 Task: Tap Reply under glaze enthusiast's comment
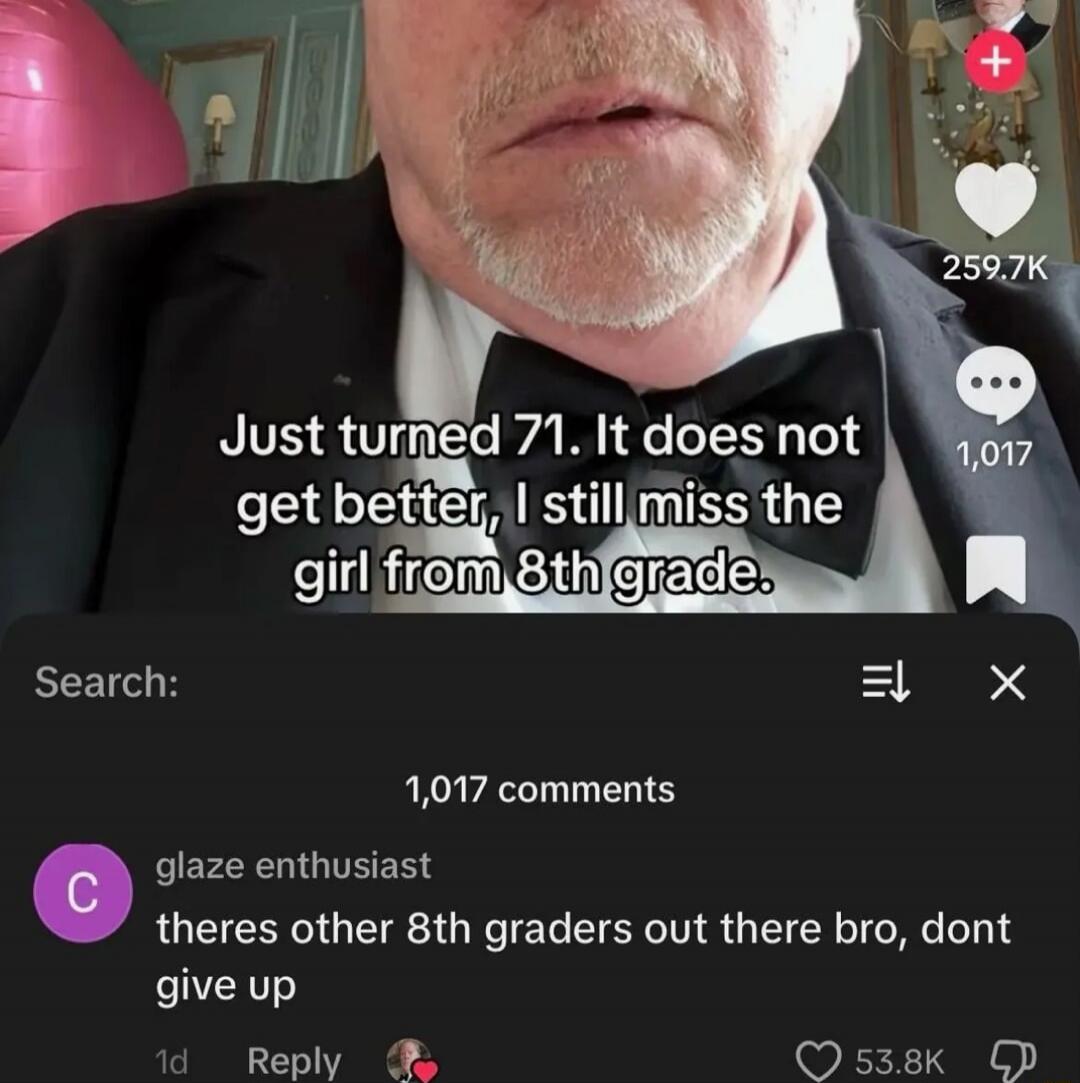pyautogui.click(x=293, y=1060)
